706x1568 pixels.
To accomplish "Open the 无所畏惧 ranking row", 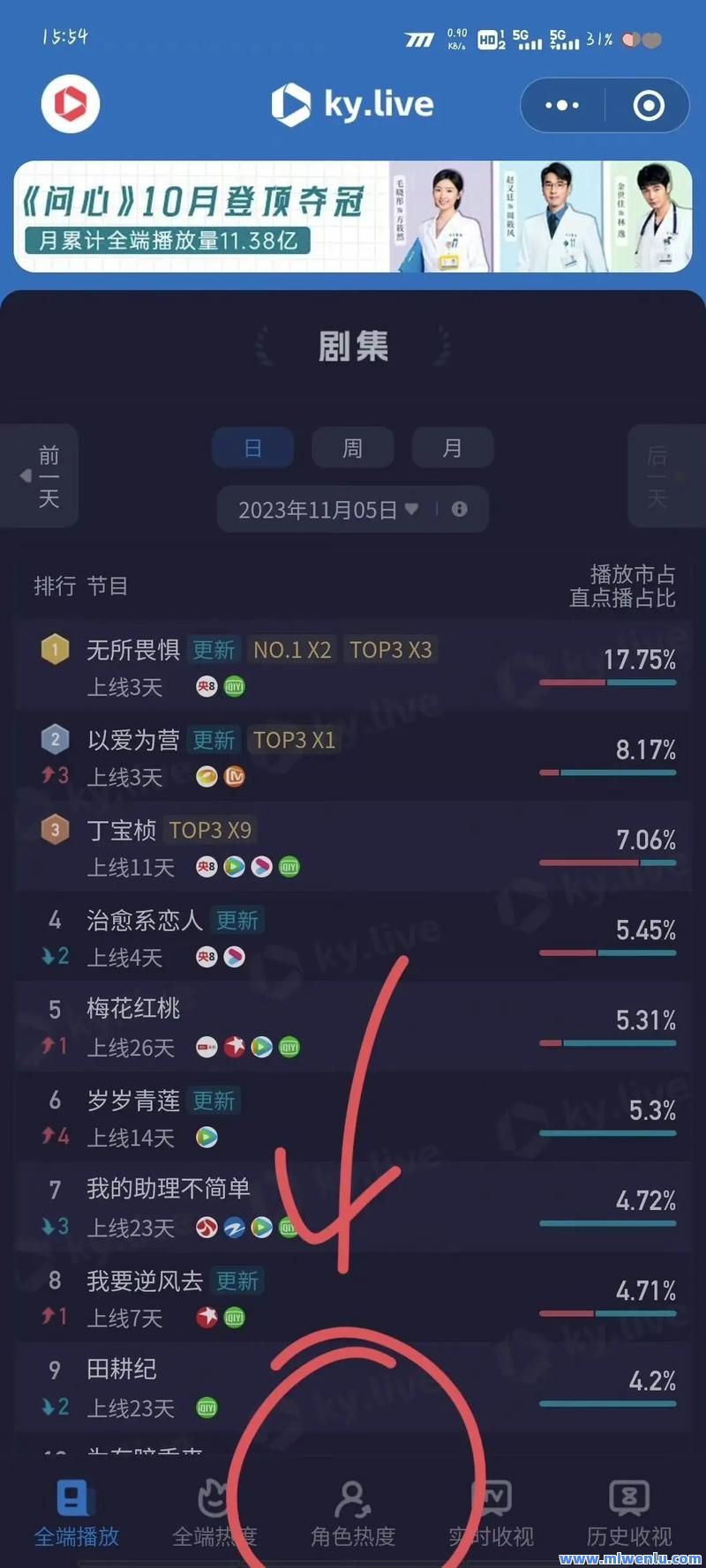I will [x=353, y=666].
